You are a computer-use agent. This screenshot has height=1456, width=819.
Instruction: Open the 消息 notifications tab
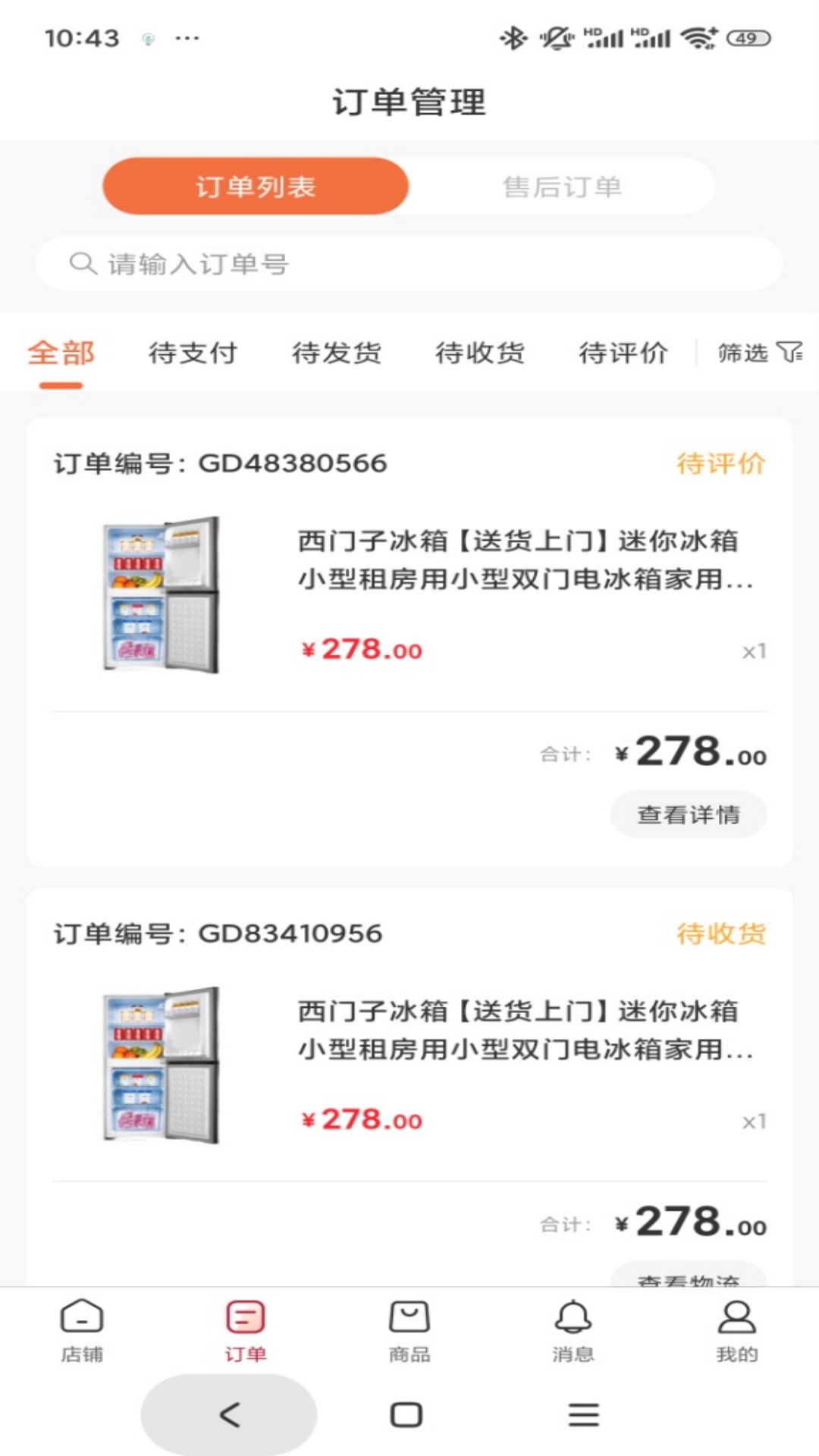[573, 1331]
